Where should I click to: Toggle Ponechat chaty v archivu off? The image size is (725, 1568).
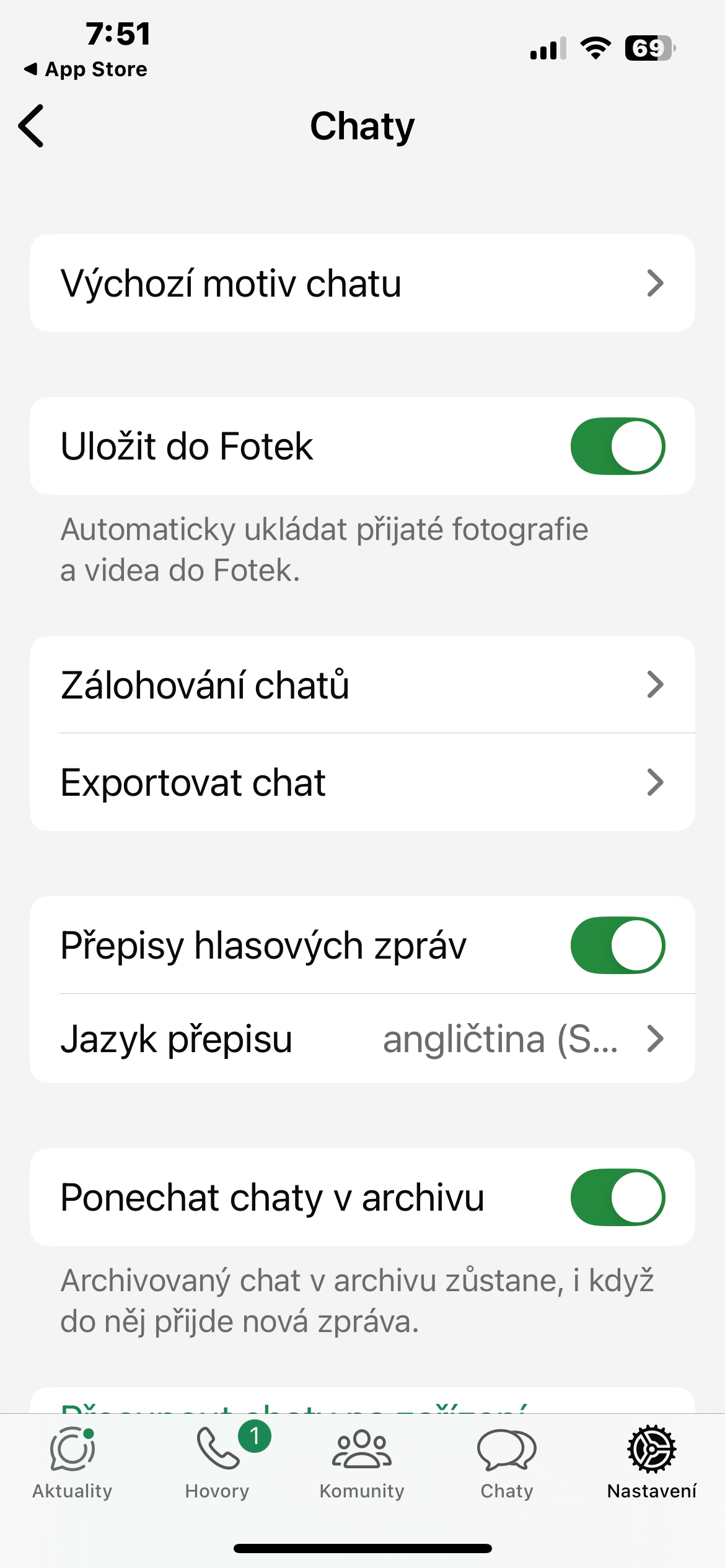pyautogui.click(x=617, y=1198)
